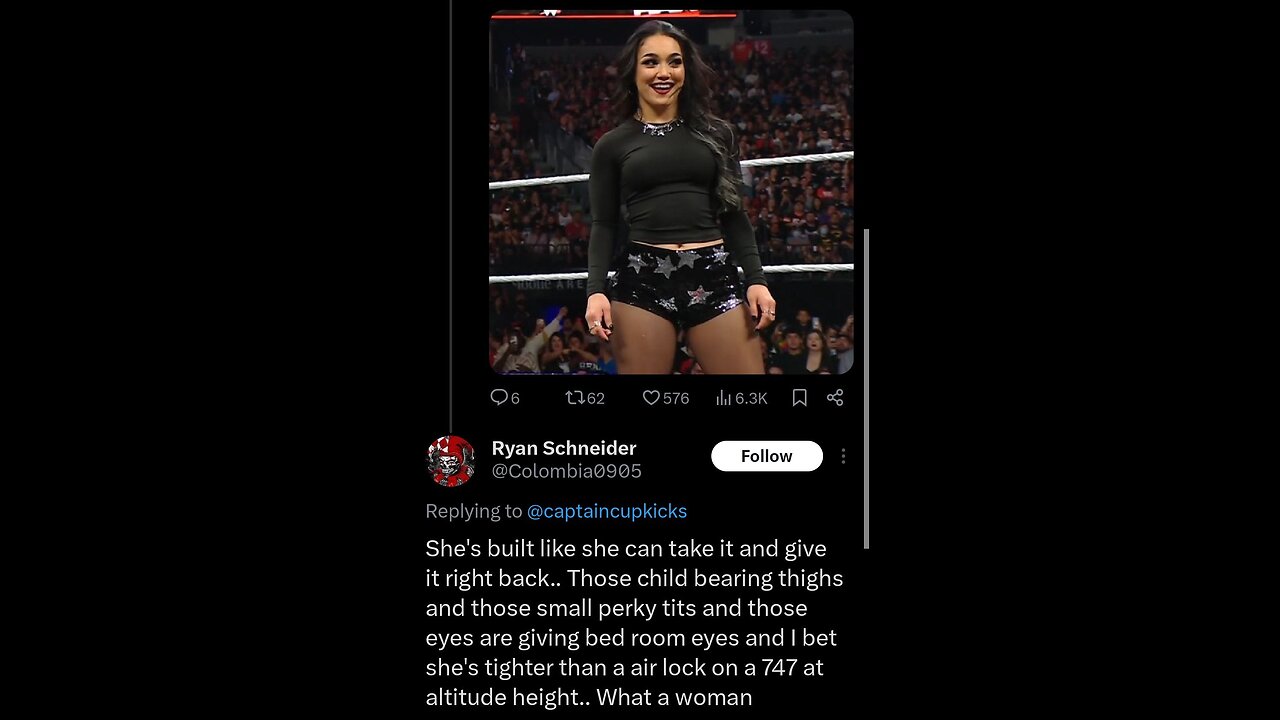The width and height of the screenshot is (1280, 720).
Task: Open overflow menu on Ryan Schneider's reply
Action: click(843, 456)
